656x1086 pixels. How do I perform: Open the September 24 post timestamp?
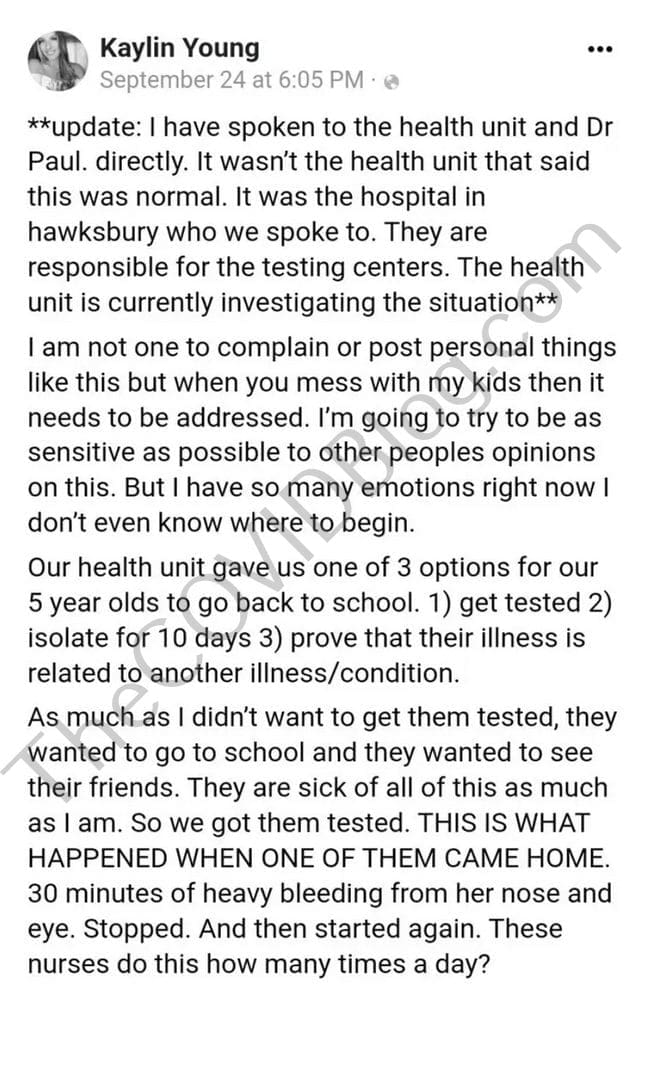pyautogui.click(x=232, y=80)
